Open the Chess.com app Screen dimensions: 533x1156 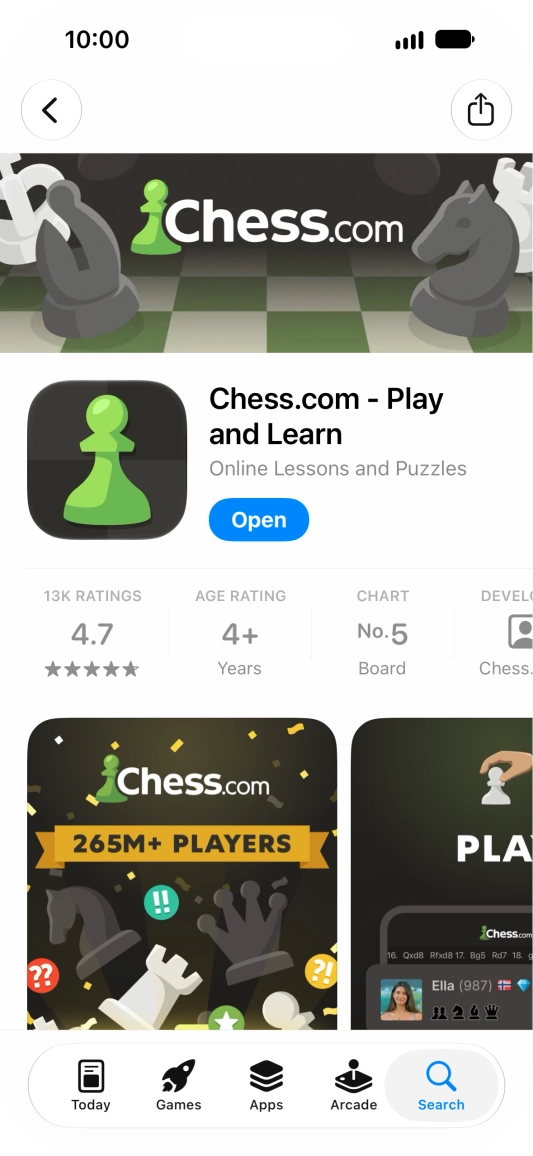tap(259, 520)
